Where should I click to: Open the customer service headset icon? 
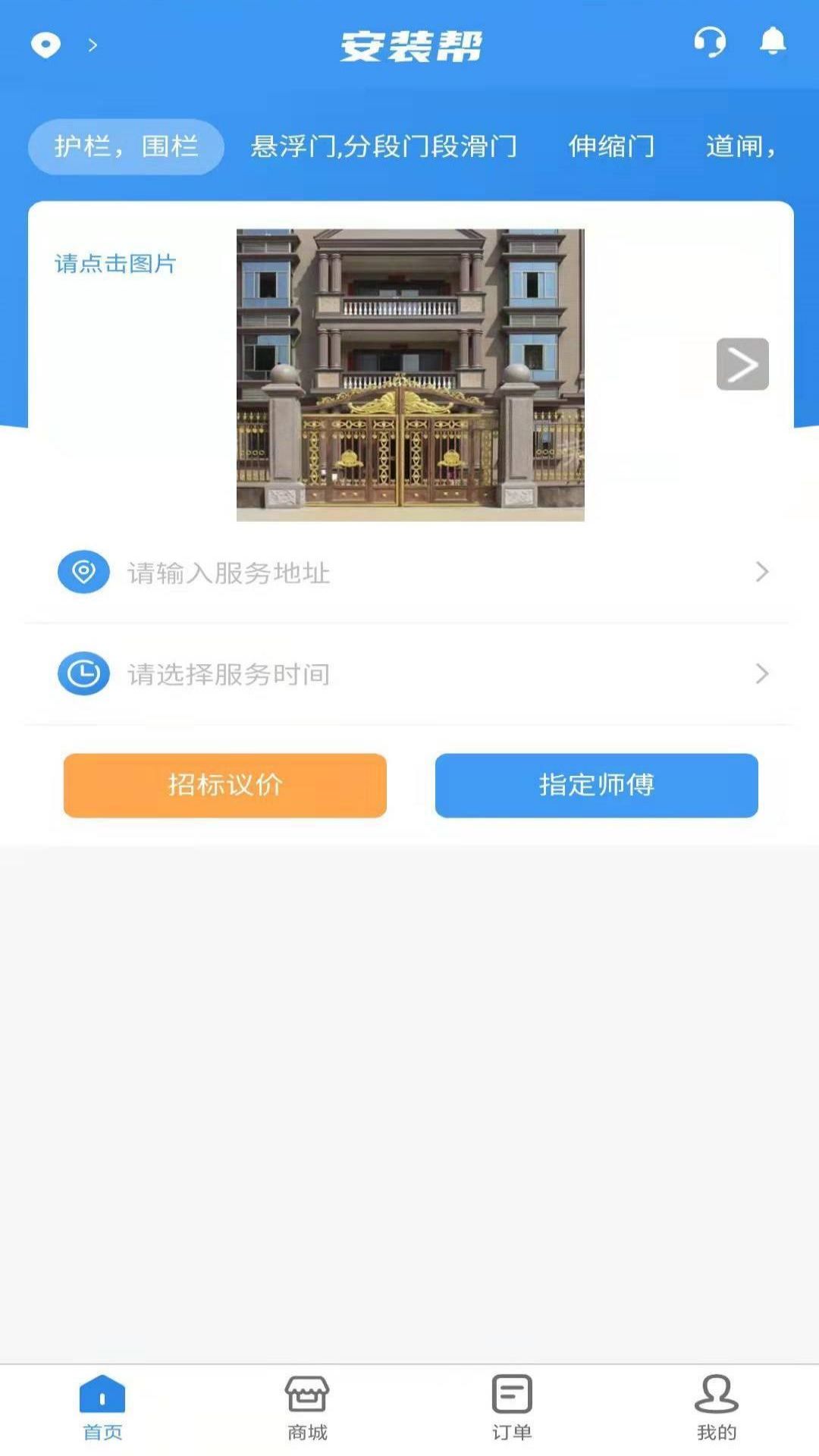click(x=710, y=44)
